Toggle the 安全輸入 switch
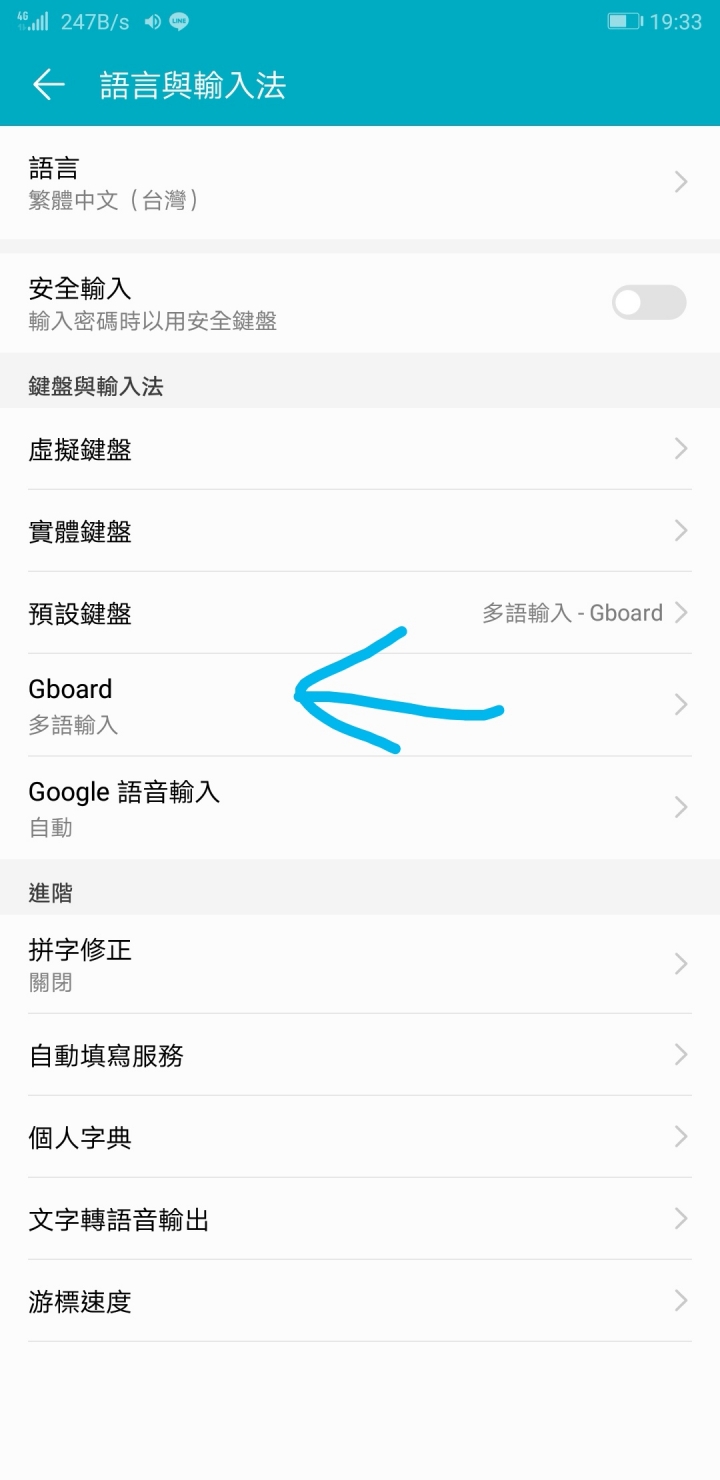 (x=649, y=303)
